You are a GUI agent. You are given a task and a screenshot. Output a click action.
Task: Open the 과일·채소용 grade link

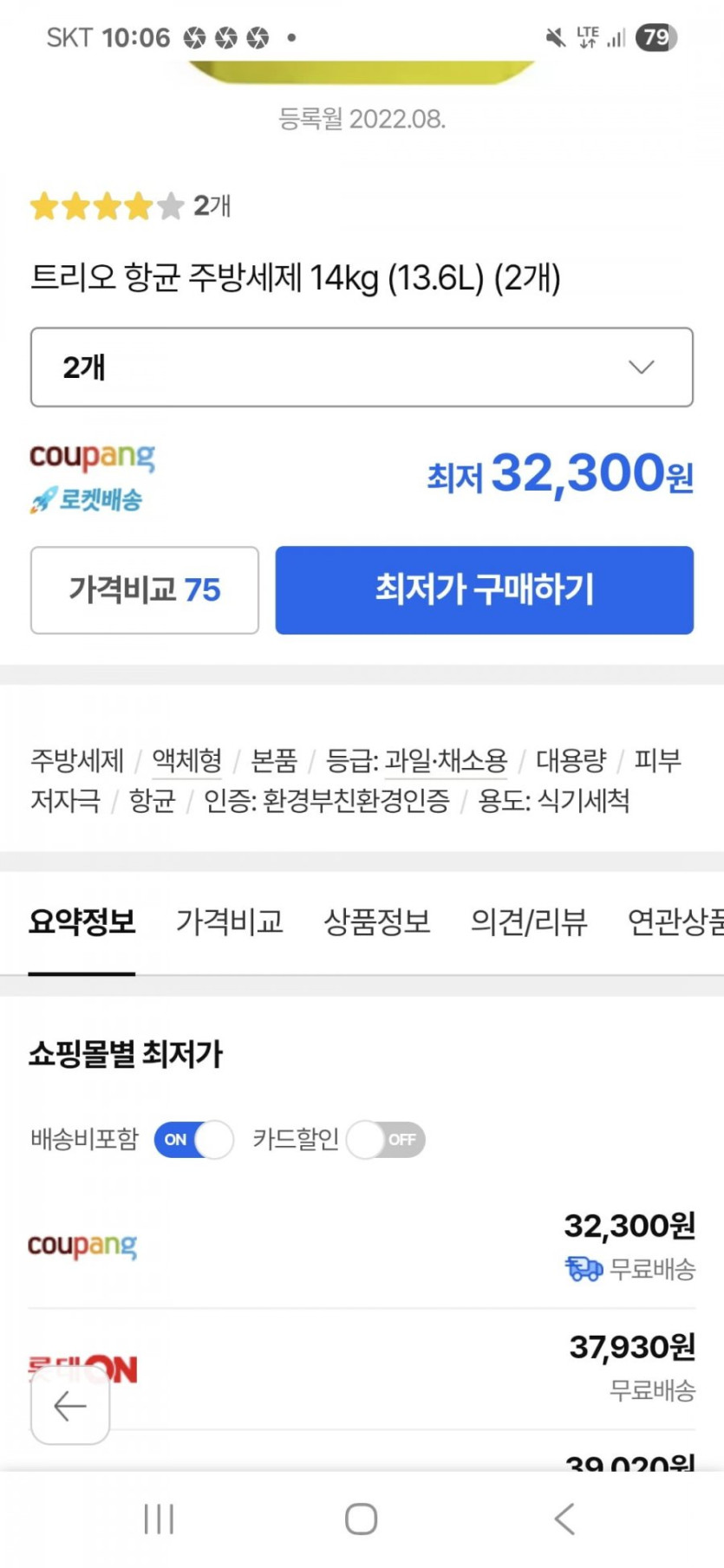pyautogui.click(x=446, y=760)
